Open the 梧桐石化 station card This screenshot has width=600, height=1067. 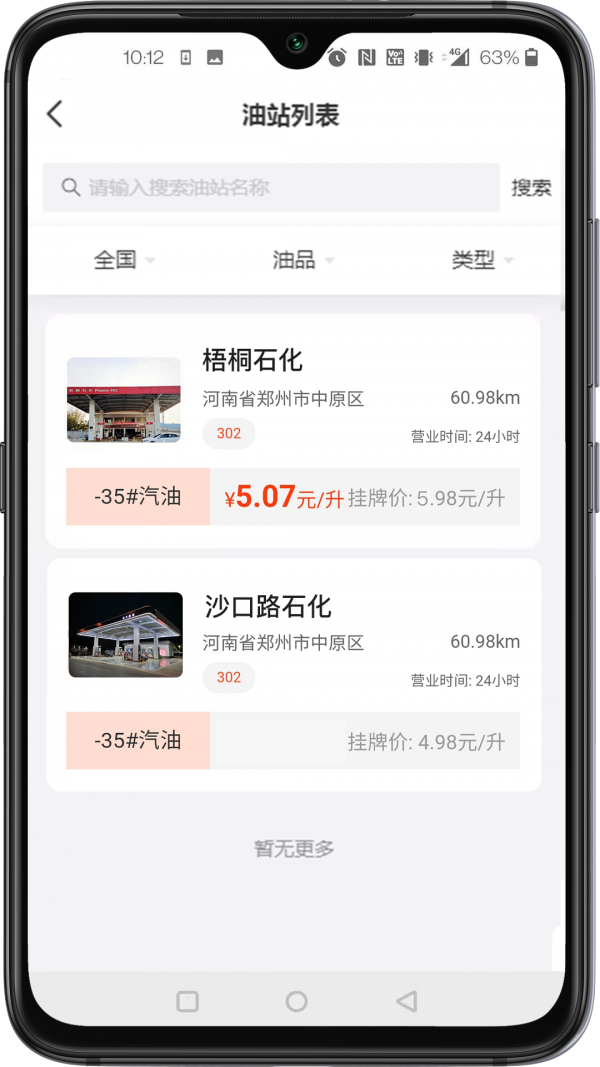click(293, 430)
